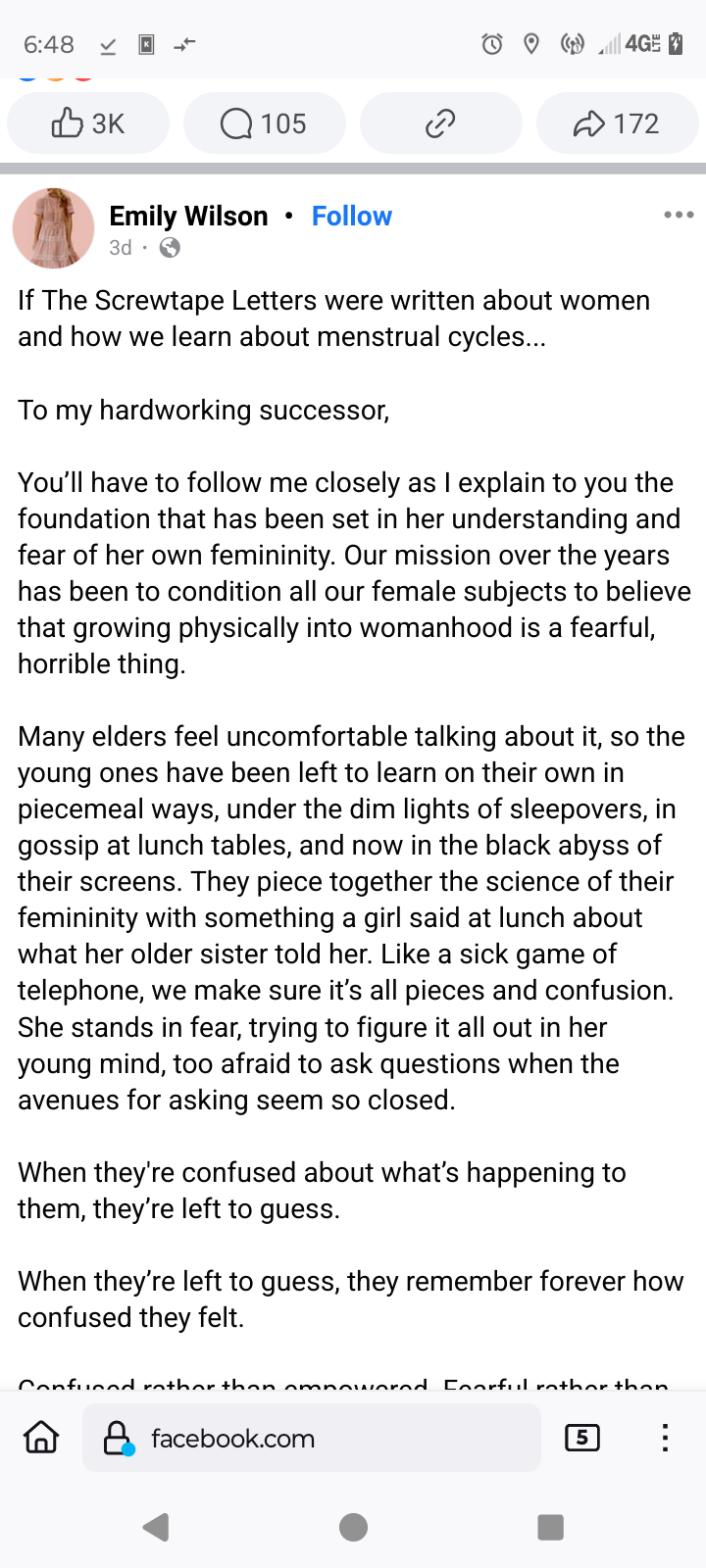The image size is (706, 1568).
Task: Like the post with 3K likes
Action: [x=88, y=123]
